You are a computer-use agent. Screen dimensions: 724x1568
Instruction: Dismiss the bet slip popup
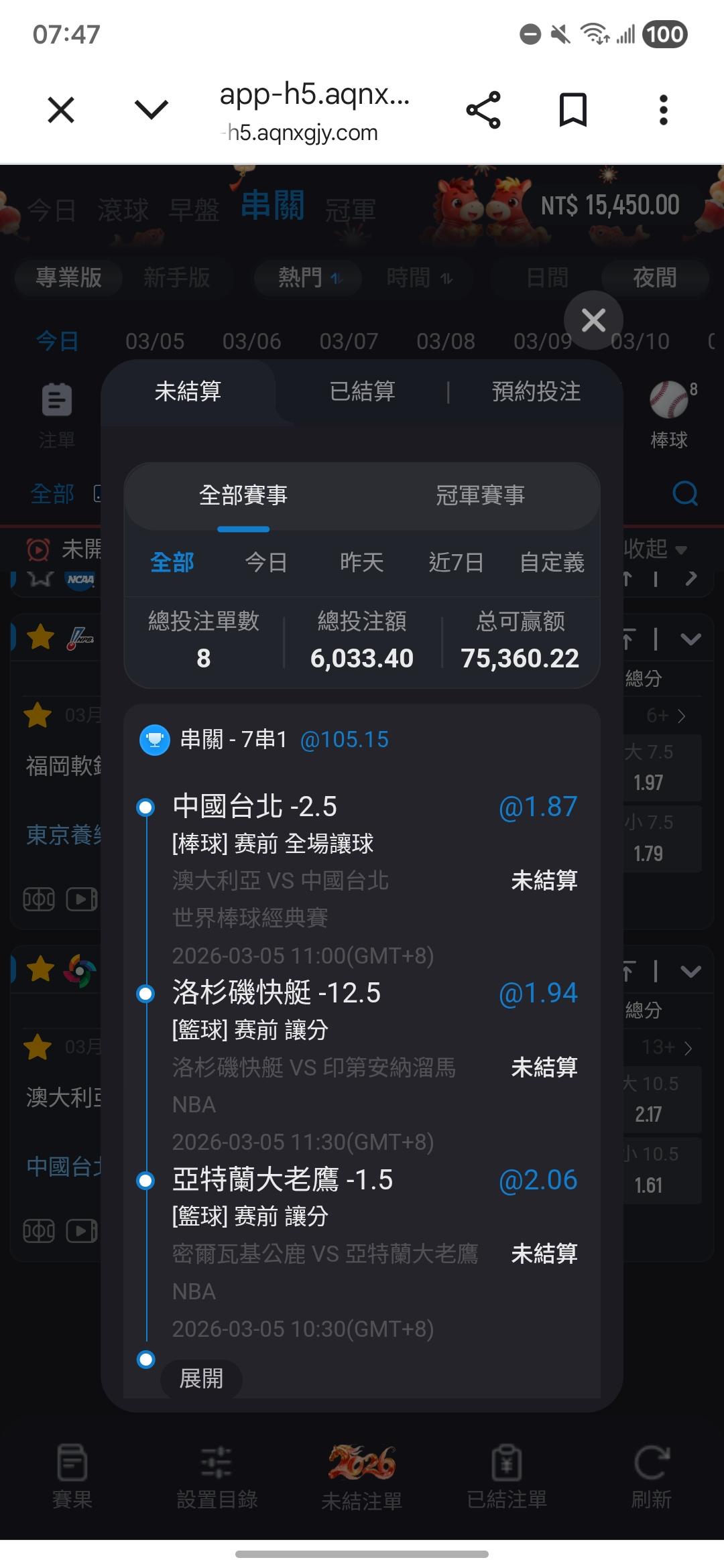pos(593,320)
